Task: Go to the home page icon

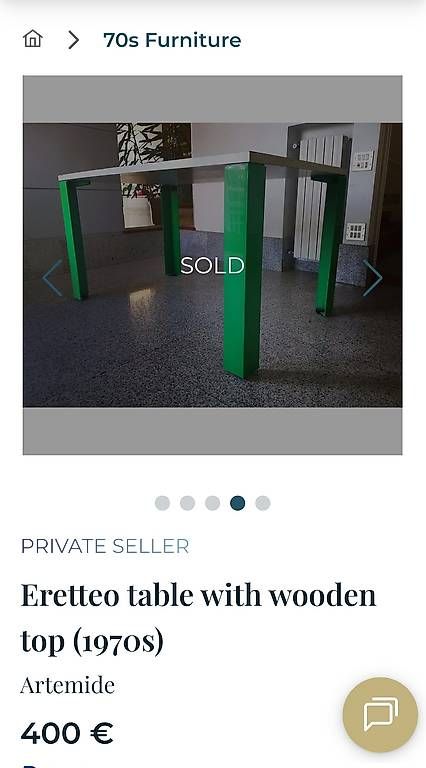Action: click(32, 39)
